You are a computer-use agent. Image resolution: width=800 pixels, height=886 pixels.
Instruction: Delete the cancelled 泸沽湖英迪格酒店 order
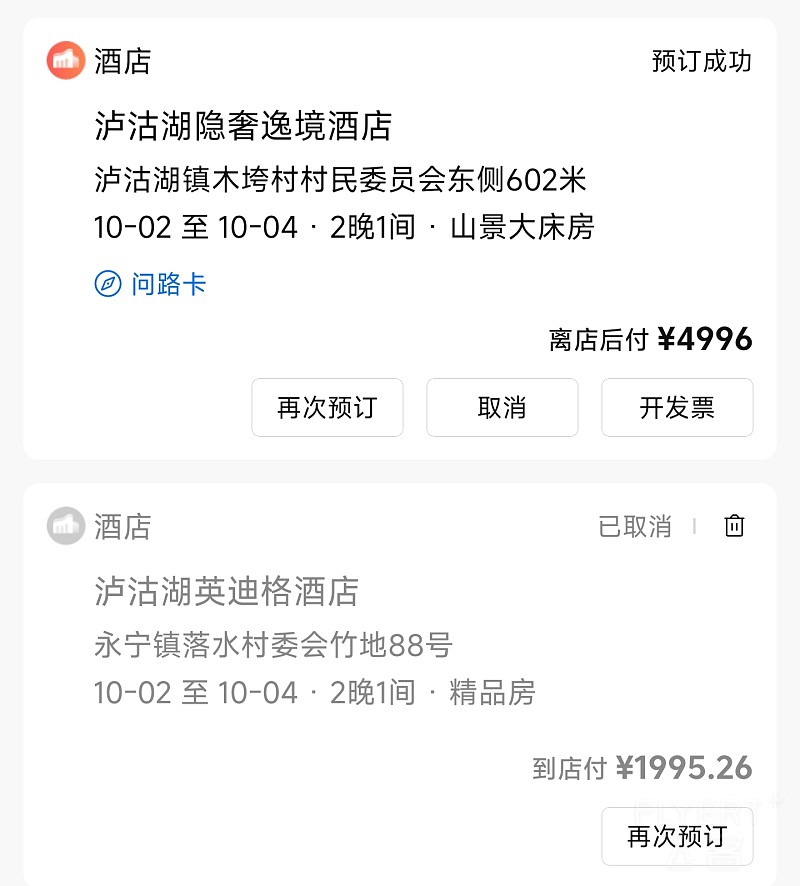(x=734, y=526)
